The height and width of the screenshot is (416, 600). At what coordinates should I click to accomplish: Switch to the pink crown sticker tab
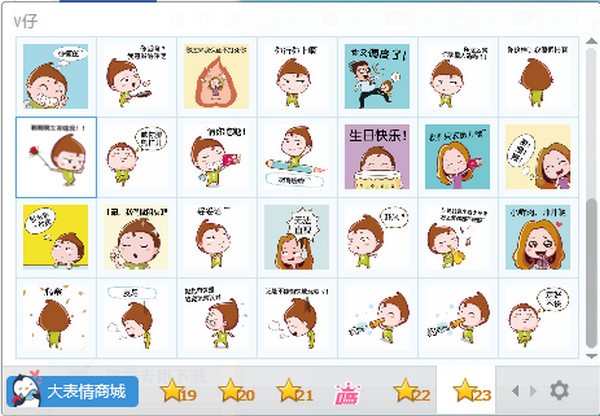coord(348,391)
